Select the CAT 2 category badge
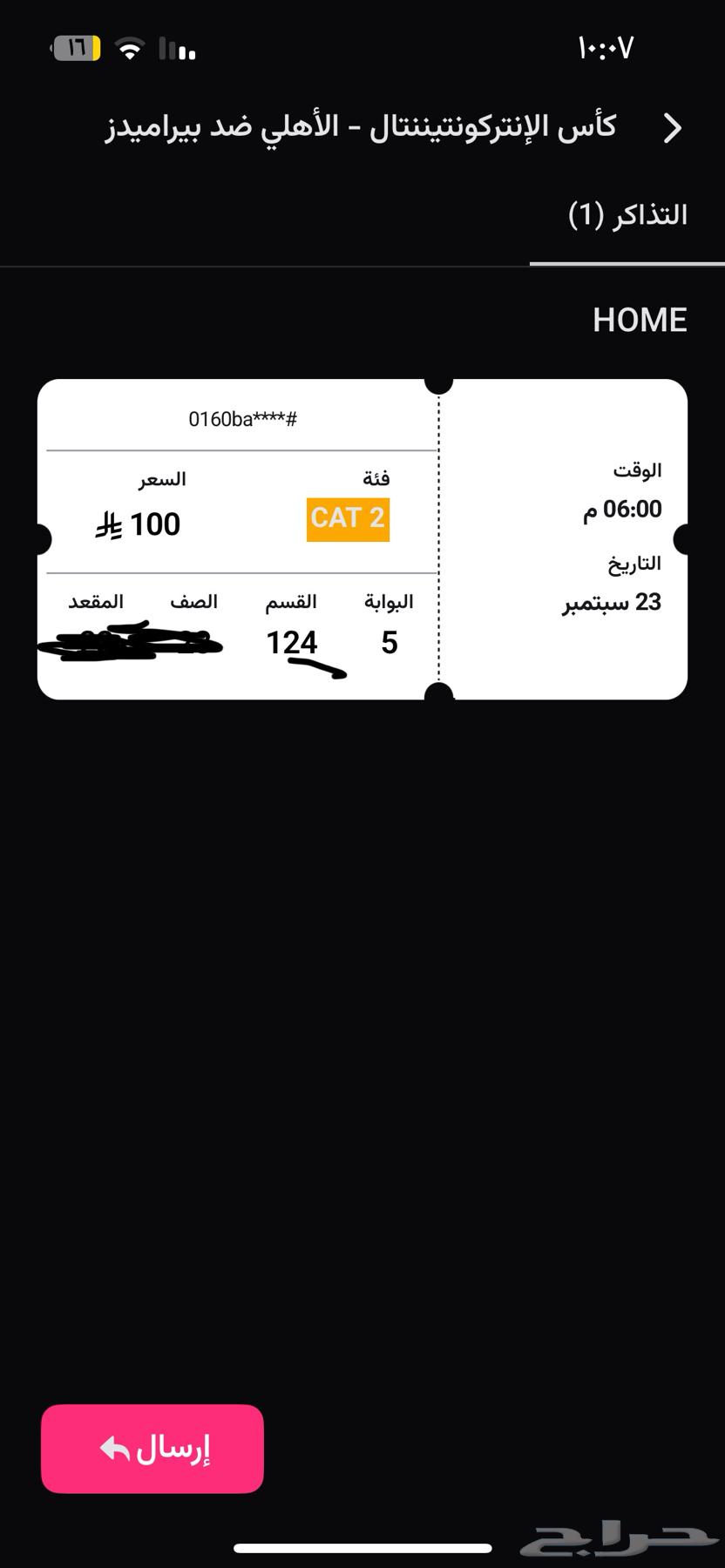Screen dimensions: 725x1568 tap(348, 517)
